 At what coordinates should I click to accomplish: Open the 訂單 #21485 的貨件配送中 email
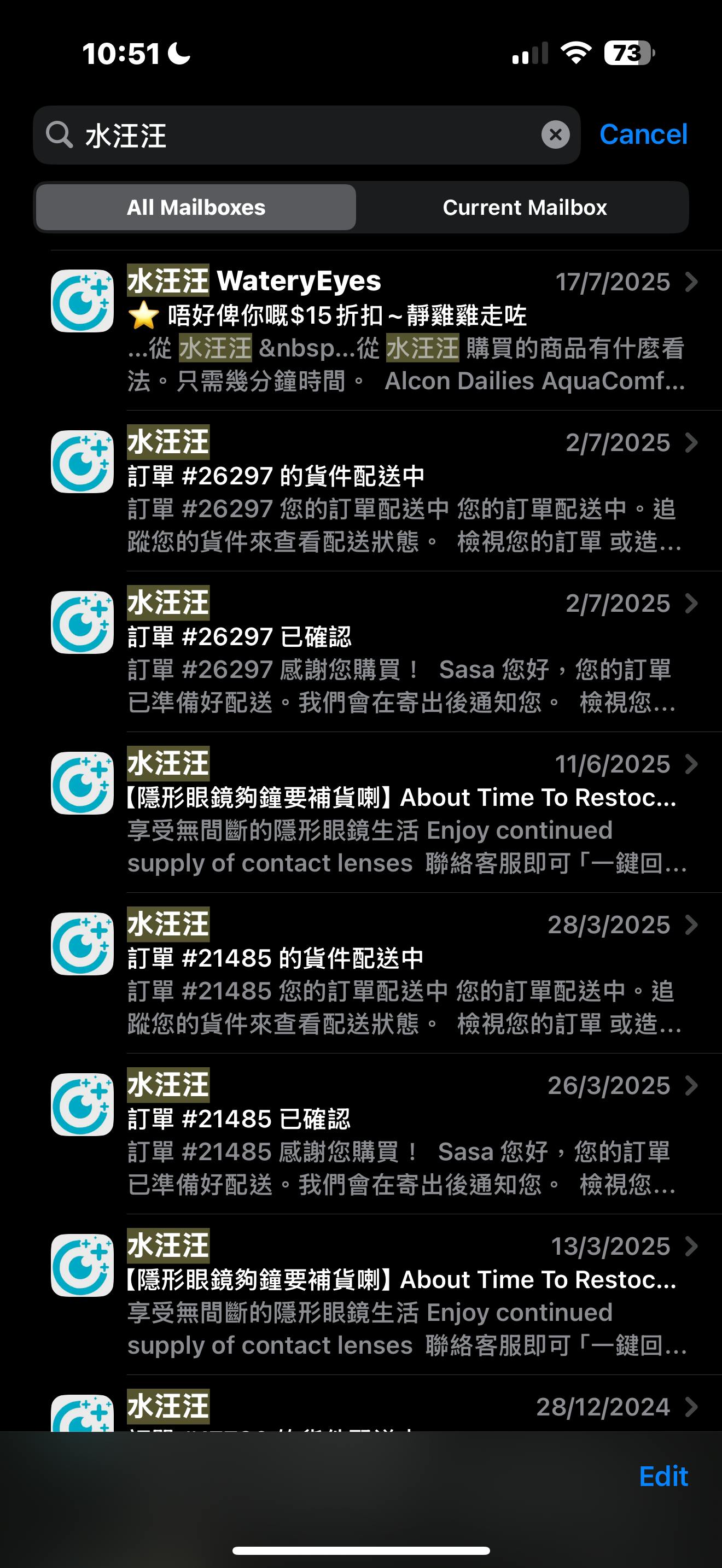(x=402, y=973)
